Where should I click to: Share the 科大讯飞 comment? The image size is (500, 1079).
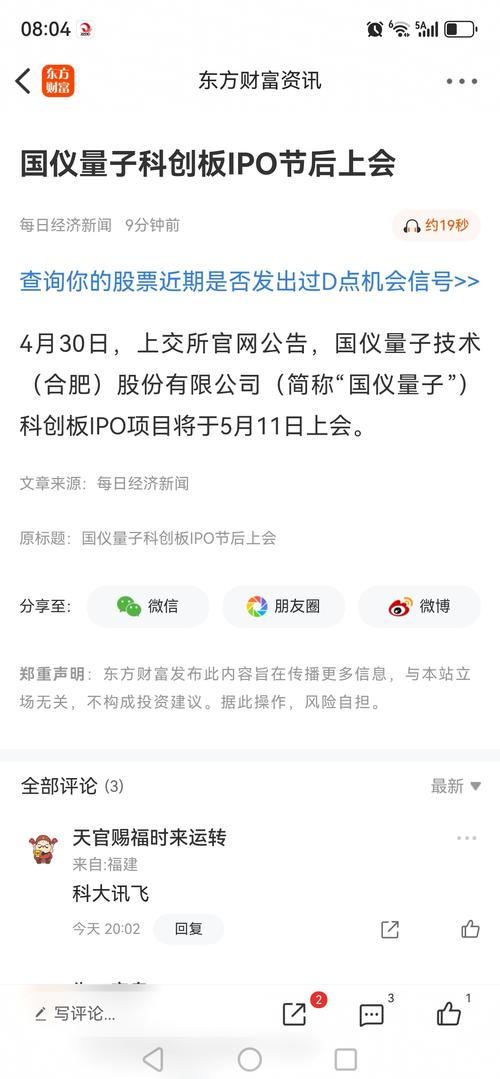tap(390, 930)
